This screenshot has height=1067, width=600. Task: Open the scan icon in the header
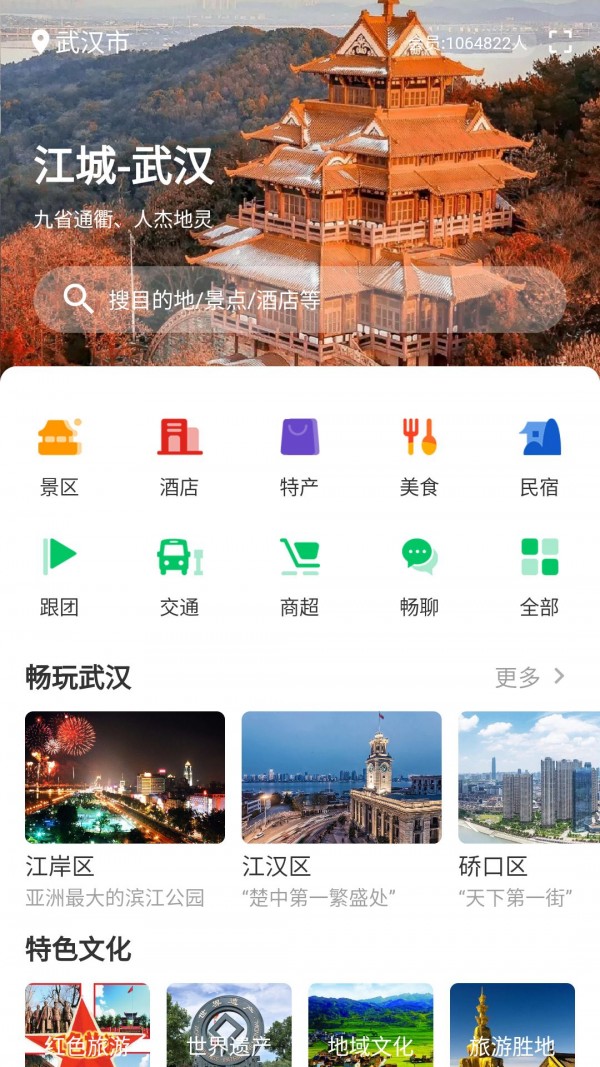(x=561, y=42)
